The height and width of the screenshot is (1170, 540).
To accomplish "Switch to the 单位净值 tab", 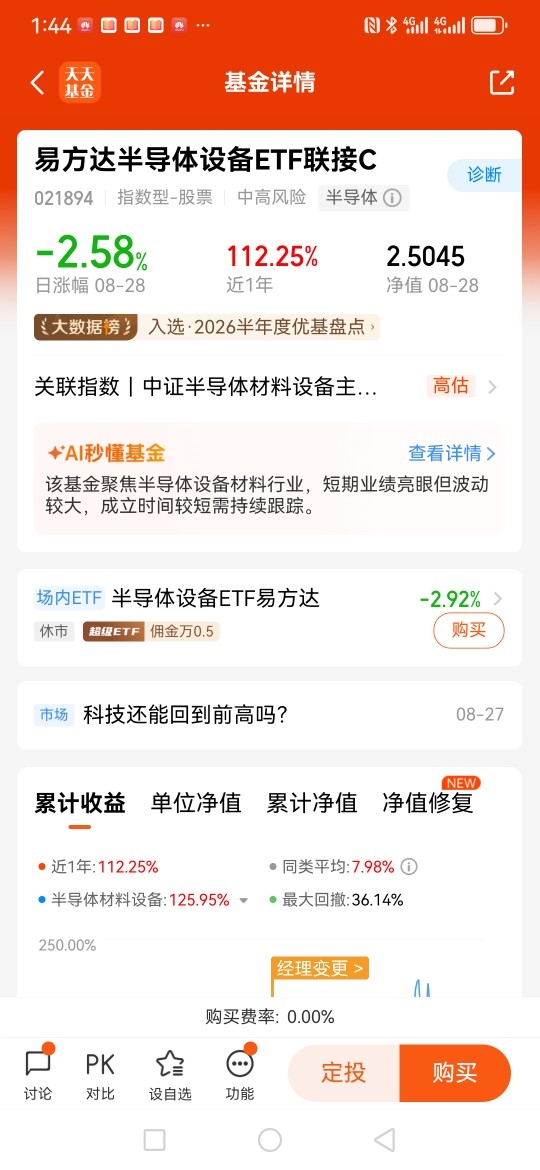I will click(196, 803).
